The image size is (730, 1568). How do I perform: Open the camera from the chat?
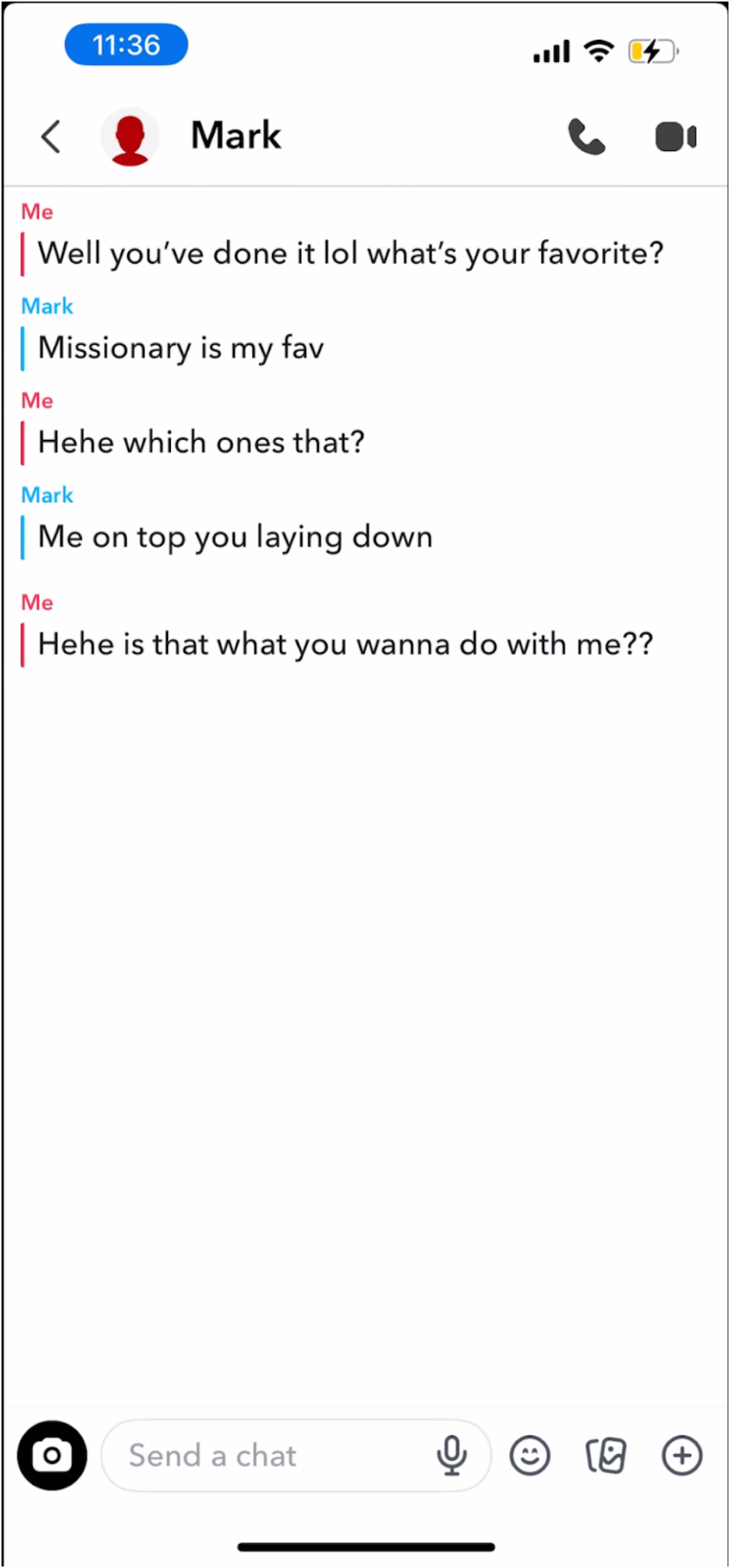pos(52,1455)
